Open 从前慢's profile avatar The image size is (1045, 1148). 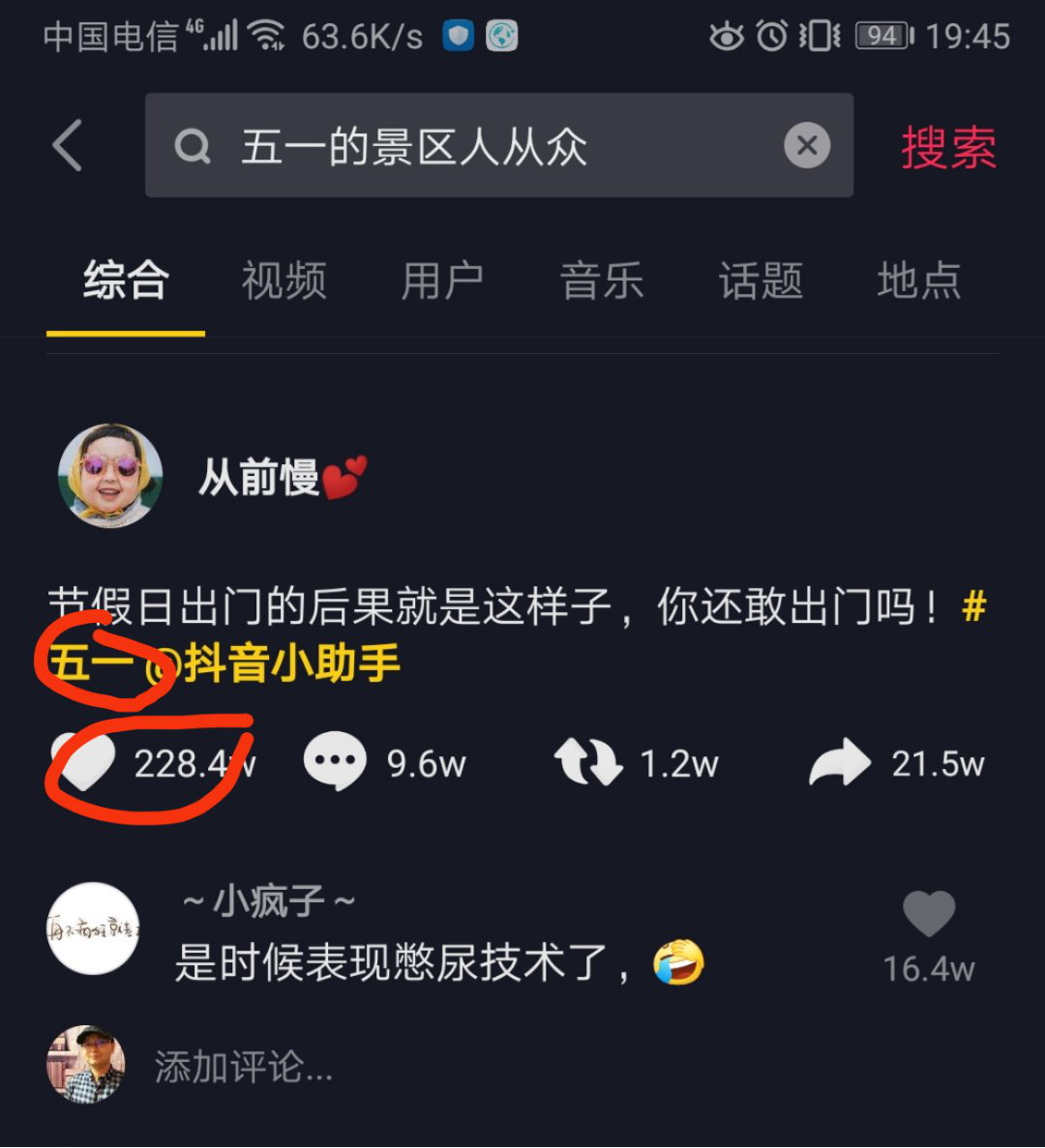[x=110, y=475]
